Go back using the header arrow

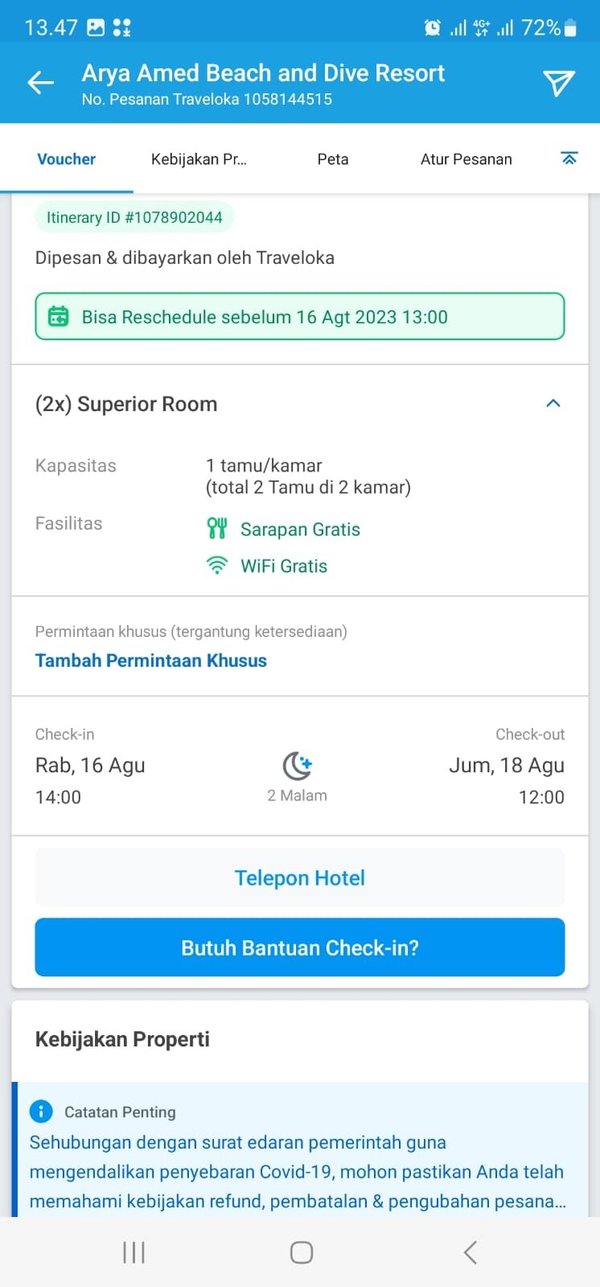pyautogui.click(x=40, y=83)
